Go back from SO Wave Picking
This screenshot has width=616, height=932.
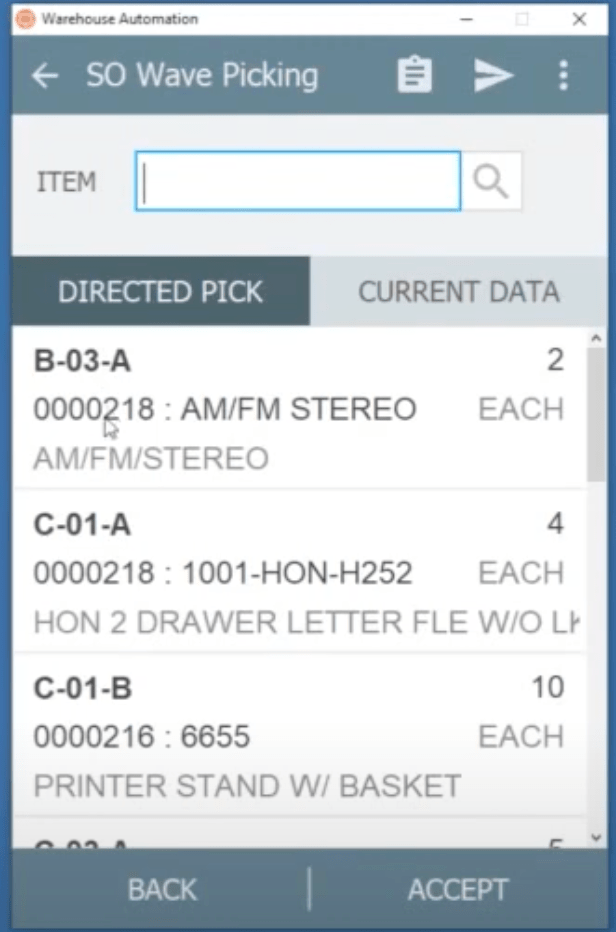tap(45, 76)
